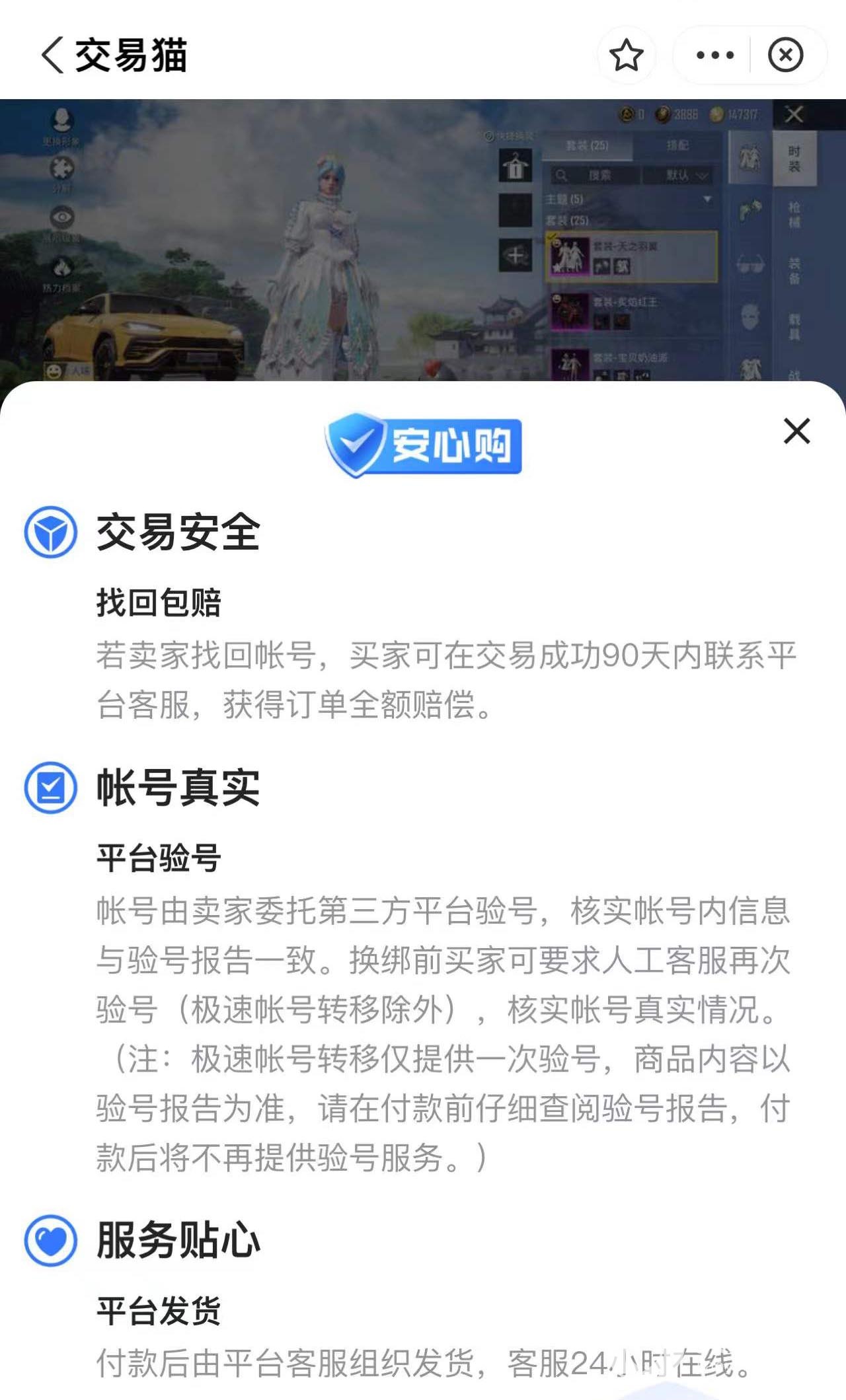Close the mini program with the circled X
Screen dimensions: 846x1400
click(785, 55)
